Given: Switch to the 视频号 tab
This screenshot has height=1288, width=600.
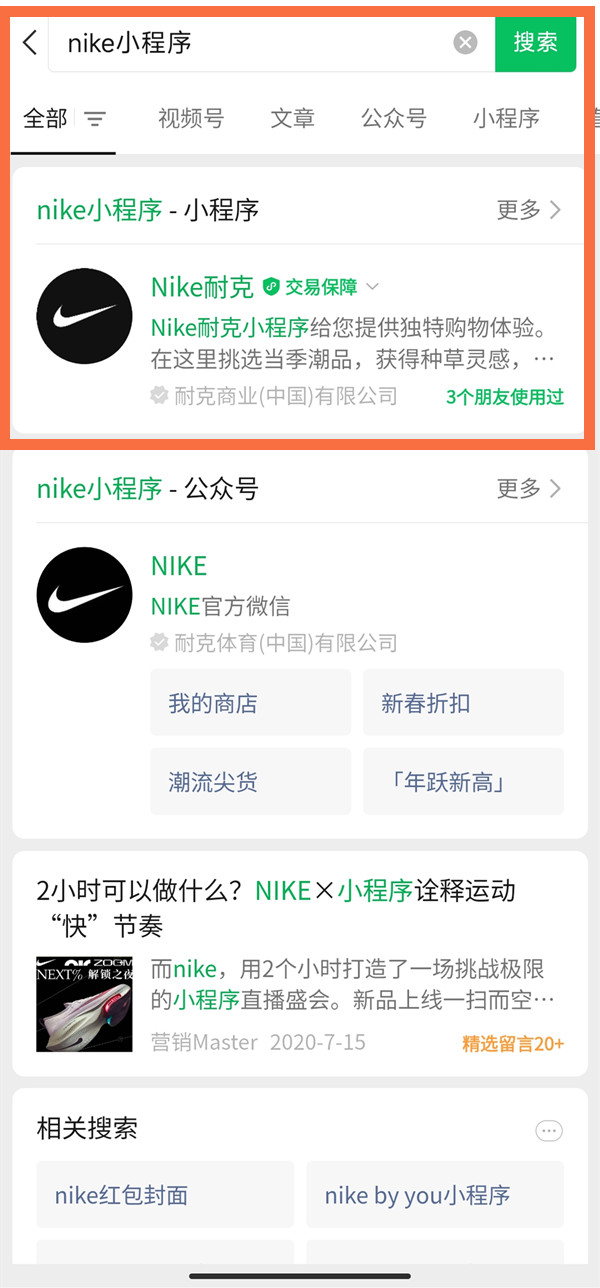Looking at the screenshot, I should (x=190, y=119).
